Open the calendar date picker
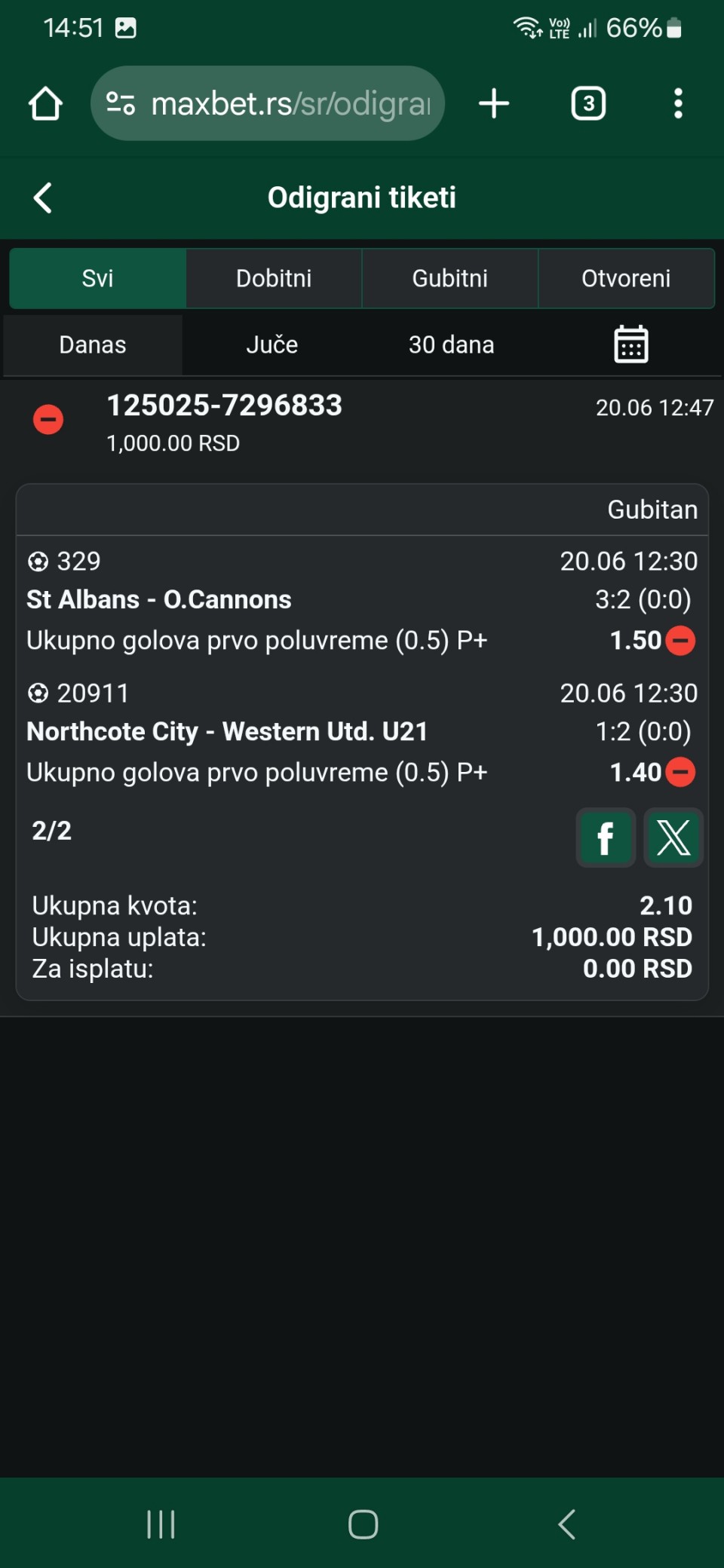The height and width of the screenshot is (1568, 724). (x=631, y=345)
